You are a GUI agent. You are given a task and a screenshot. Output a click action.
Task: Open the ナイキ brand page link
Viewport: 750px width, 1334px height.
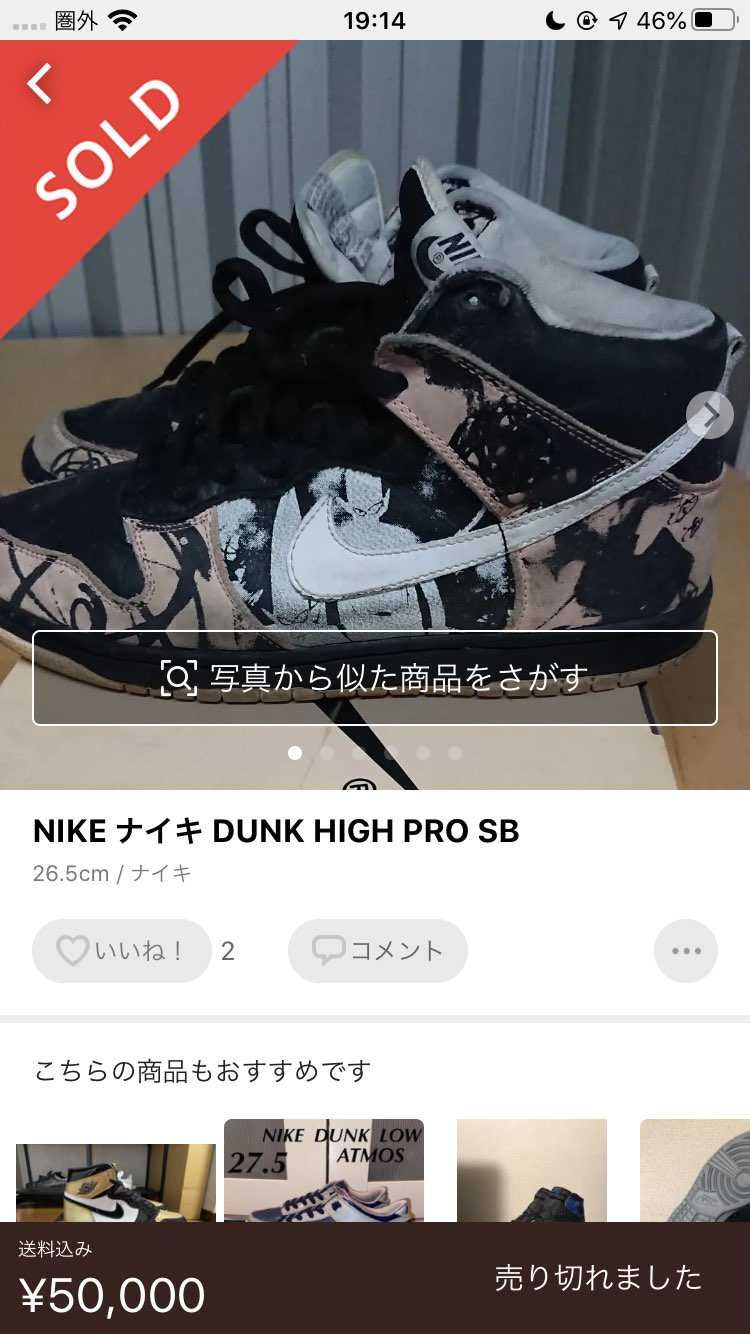(x=160, y=872)
